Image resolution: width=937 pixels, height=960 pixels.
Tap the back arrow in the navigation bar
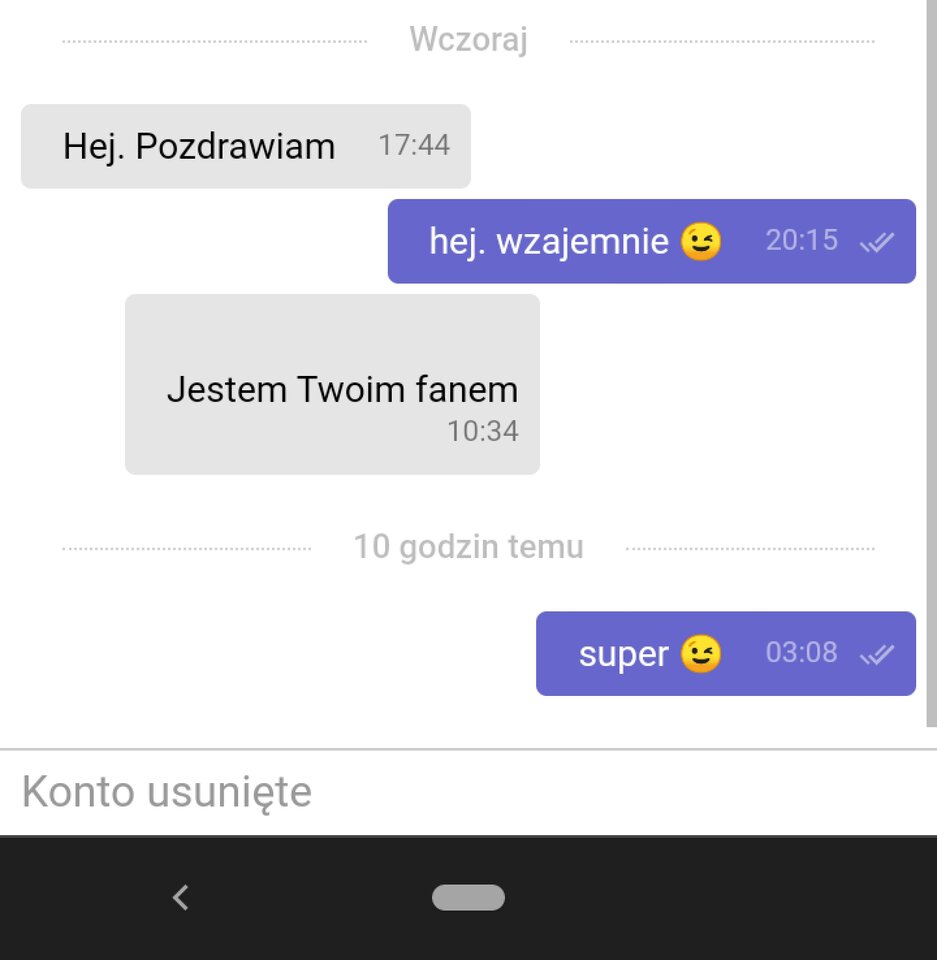[x=180, y=897]
